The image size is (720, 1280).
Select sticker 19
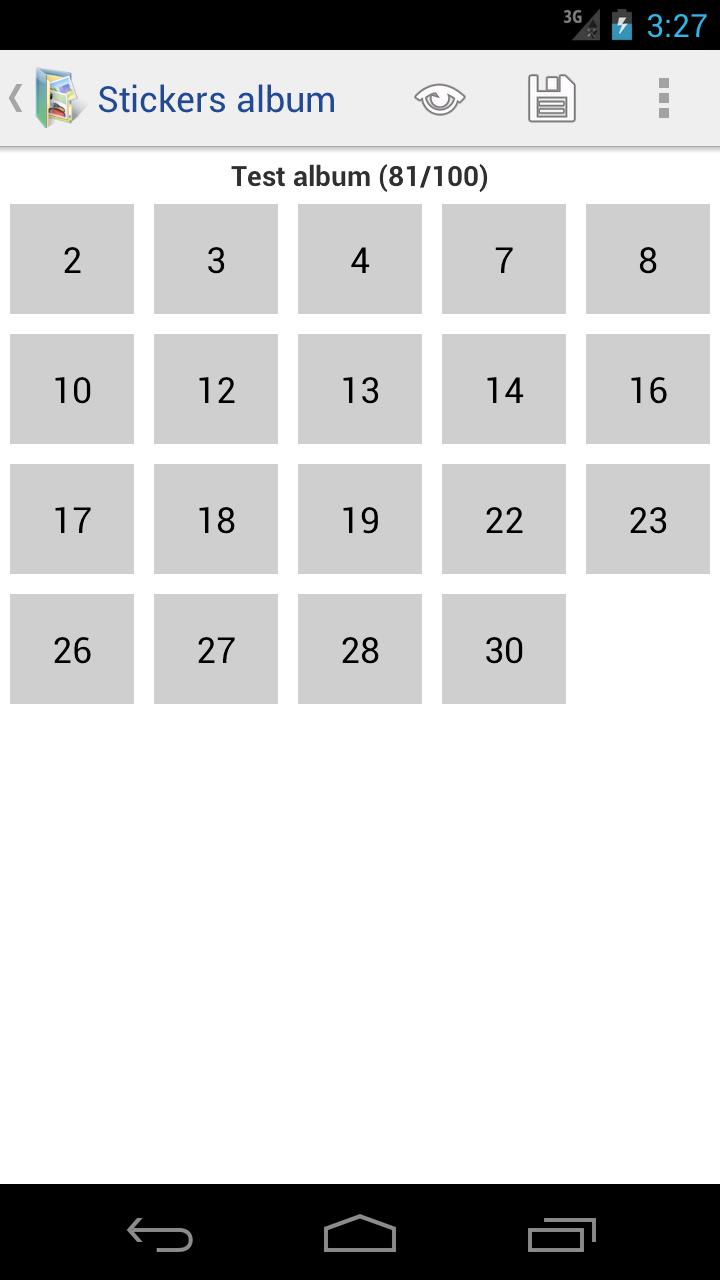pyautogui.click(x=360, y=519)
